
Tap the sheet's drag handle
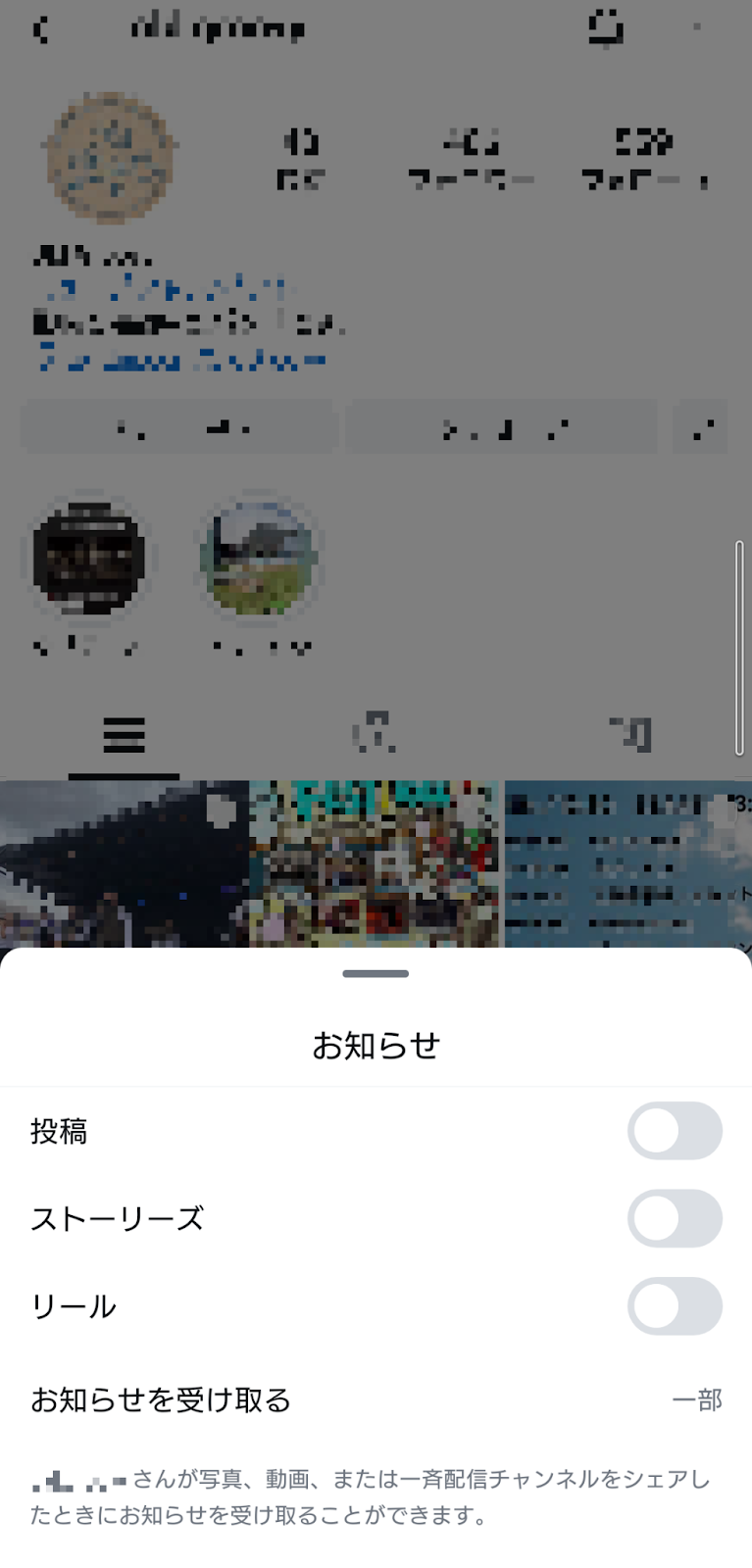click(376, 974)
